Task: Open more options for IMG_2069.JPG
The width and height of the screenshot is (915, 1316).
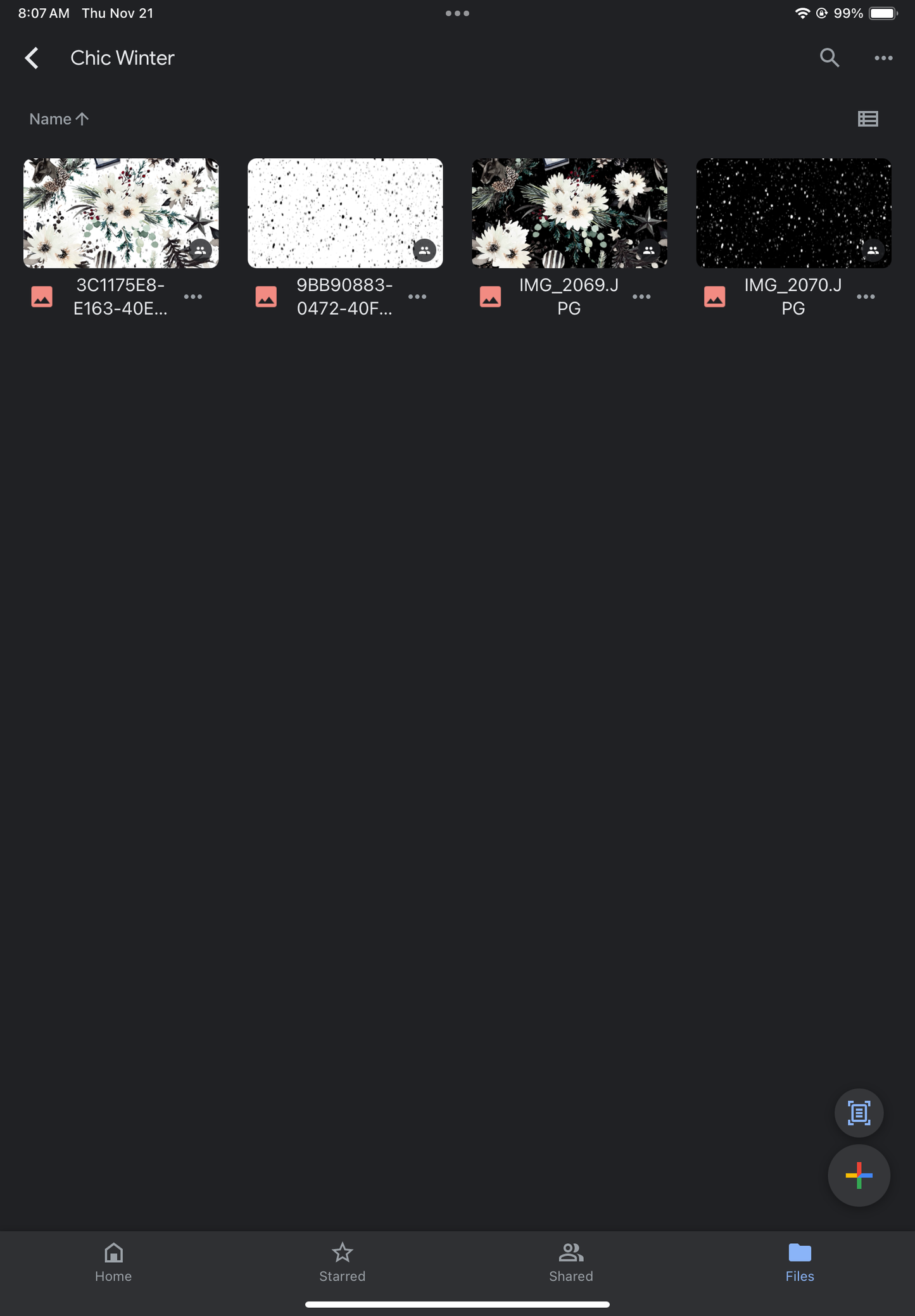Action: 641,297
